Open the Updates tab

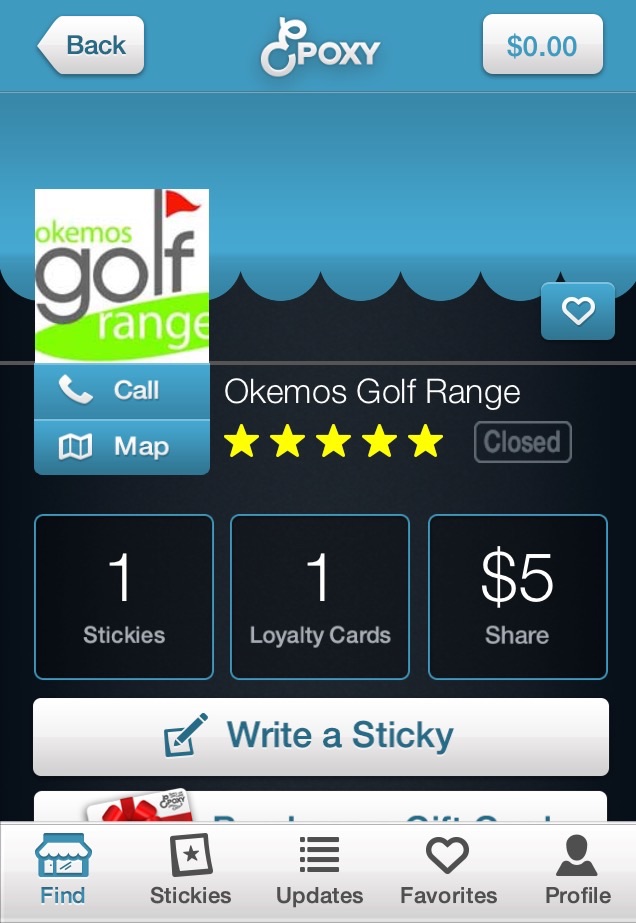click(319, 869)
